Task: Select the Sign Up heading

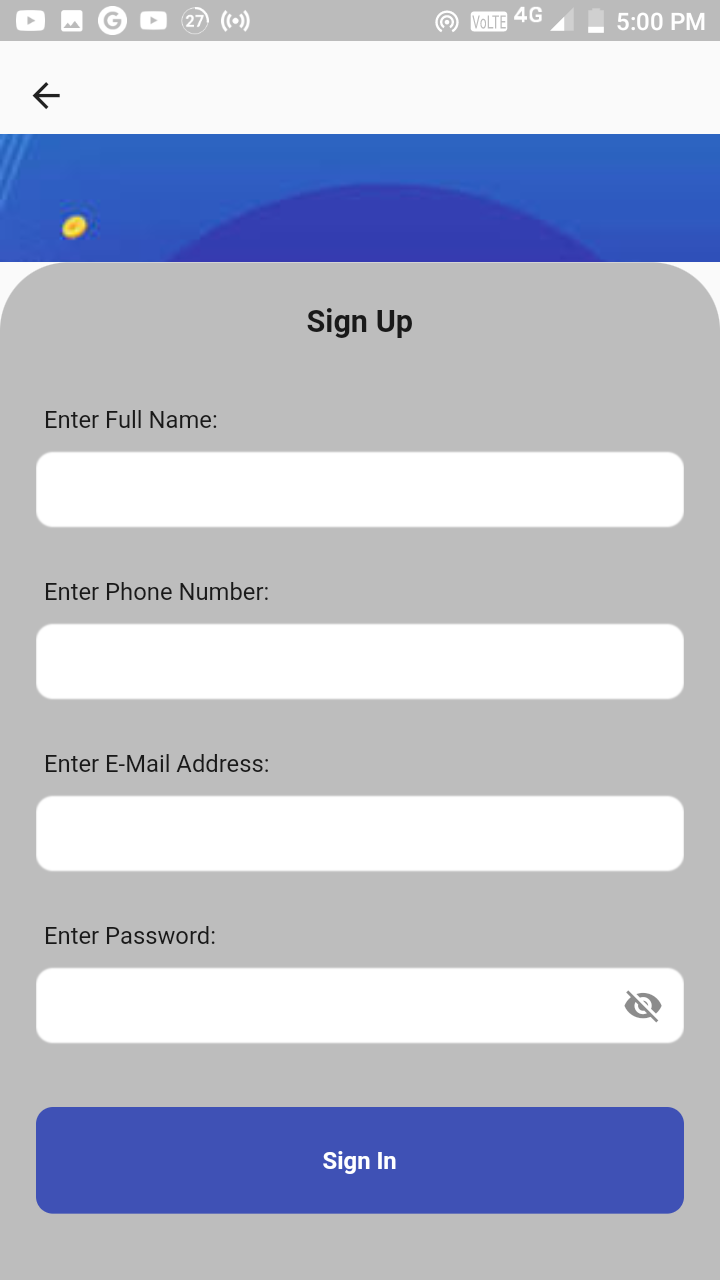Action: [x=359, y=321]
